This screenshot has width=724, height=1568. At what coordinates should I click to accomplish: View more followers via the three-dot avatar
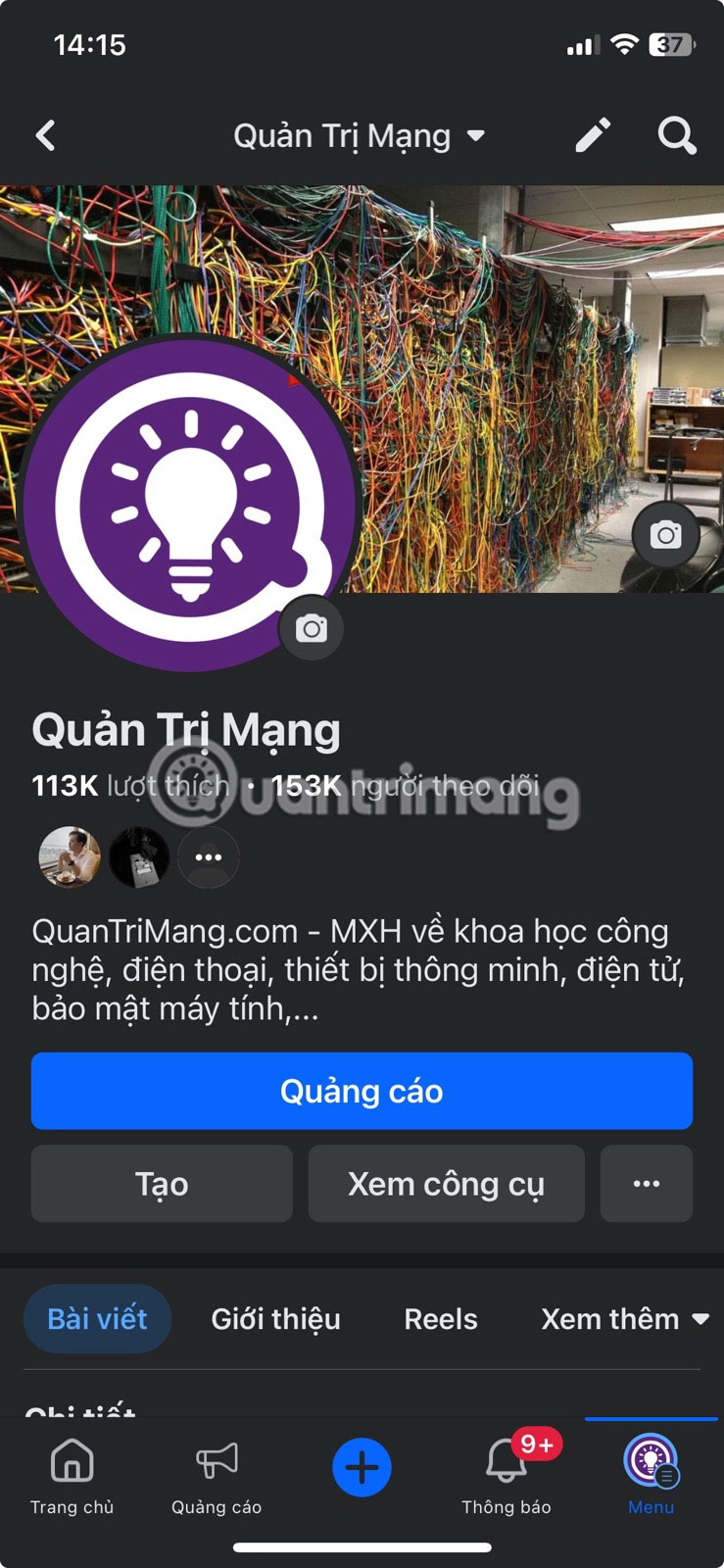[x=209, y=857]
